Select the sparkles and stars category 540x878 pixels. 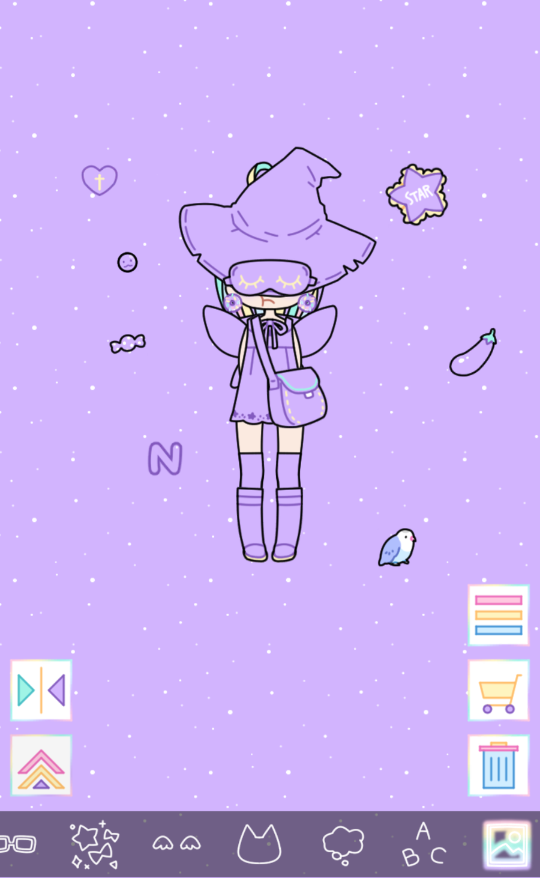click(95, 844)
